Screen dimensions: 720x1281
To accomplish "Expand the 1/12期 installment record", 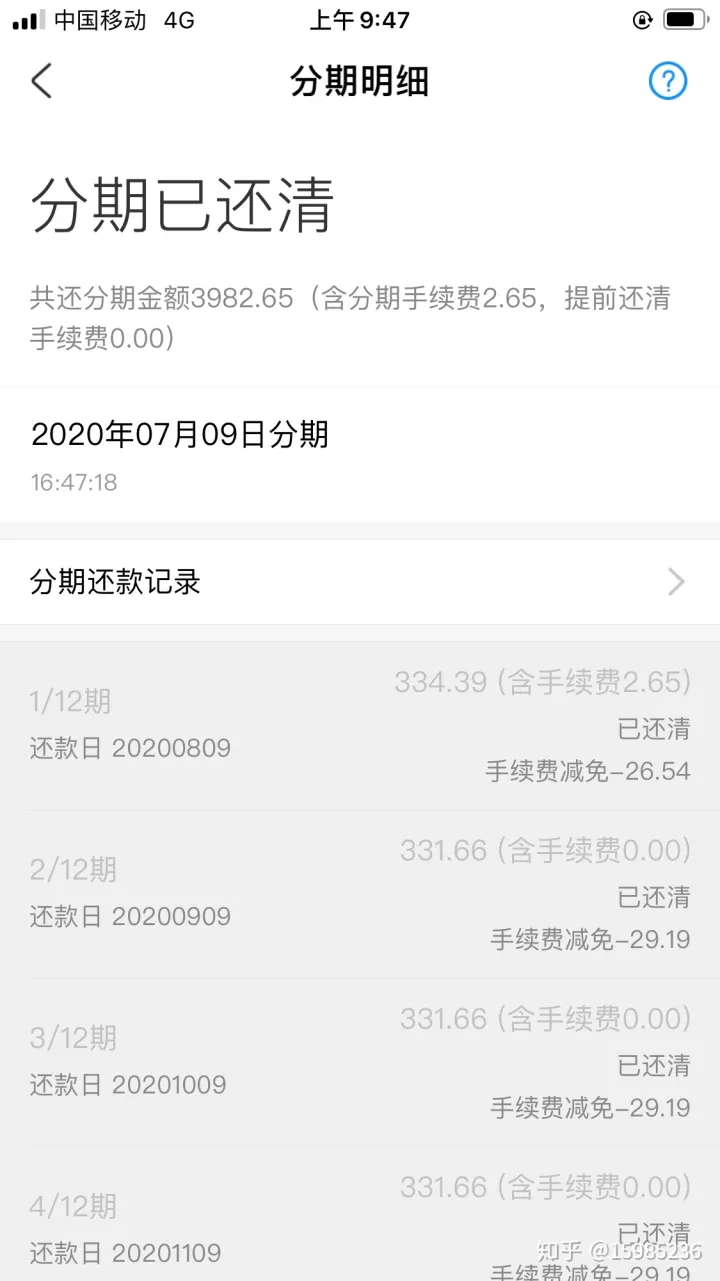I will 70,701.
